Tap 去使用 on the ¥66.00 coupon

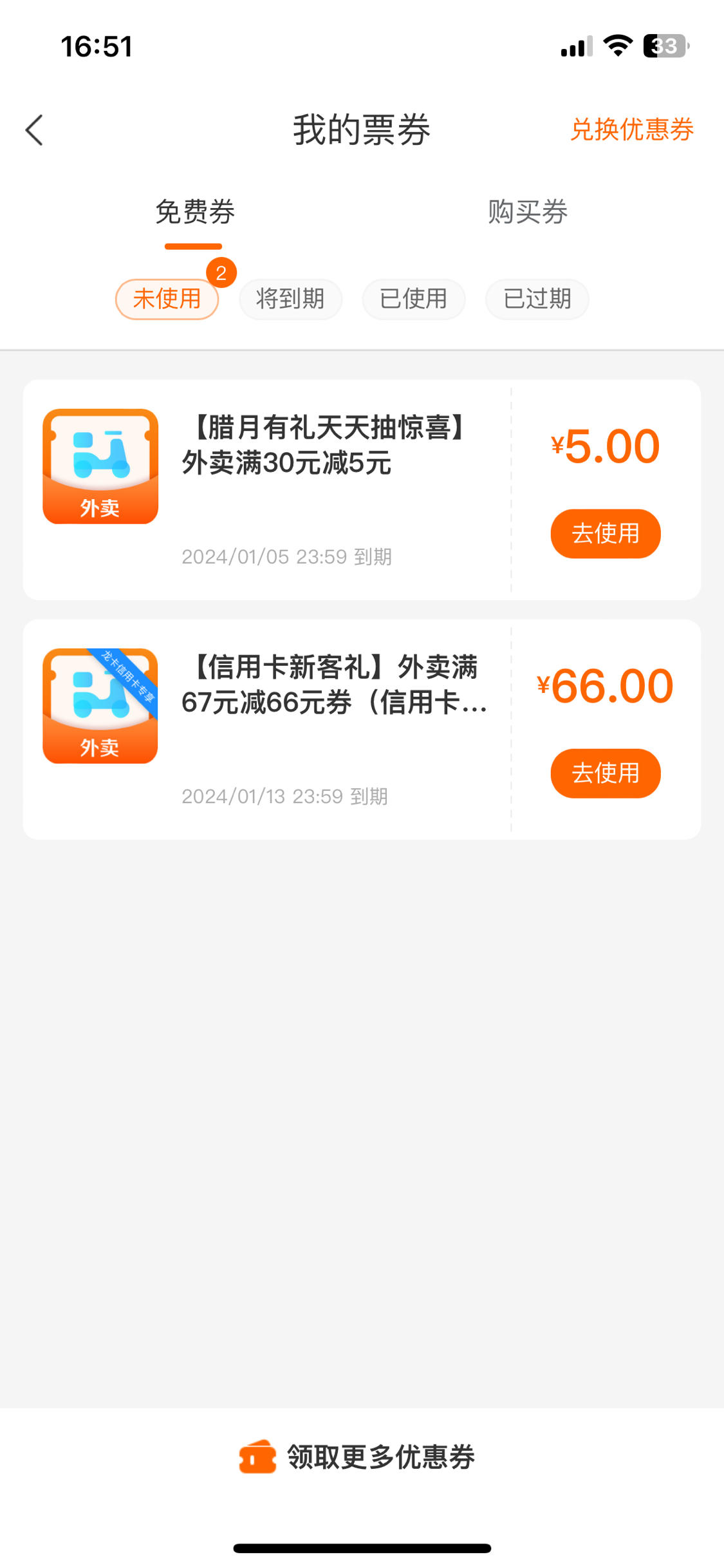tap(606, 773)
